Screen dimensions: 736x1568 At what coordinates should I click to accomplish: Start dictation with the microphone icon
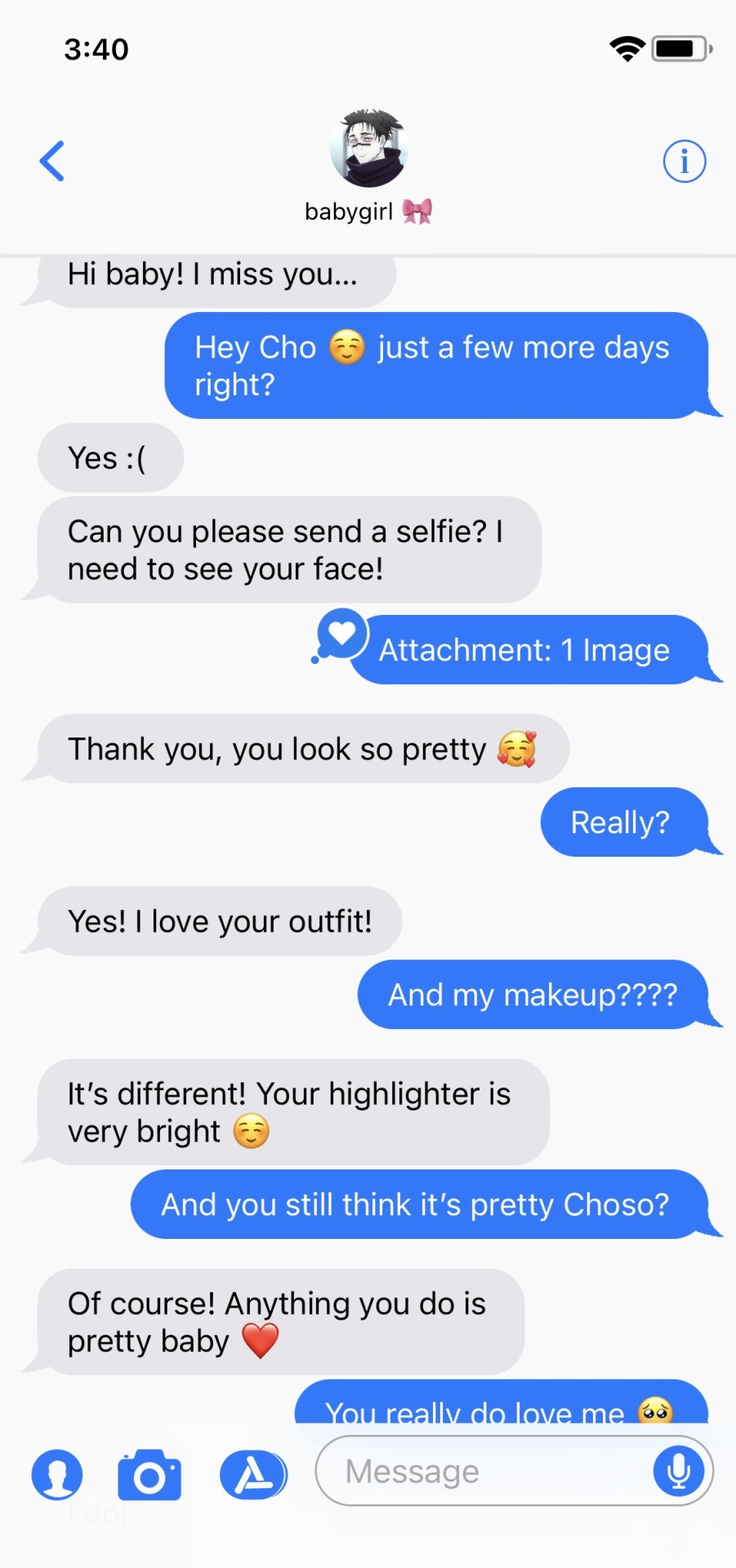[678, 1472]
